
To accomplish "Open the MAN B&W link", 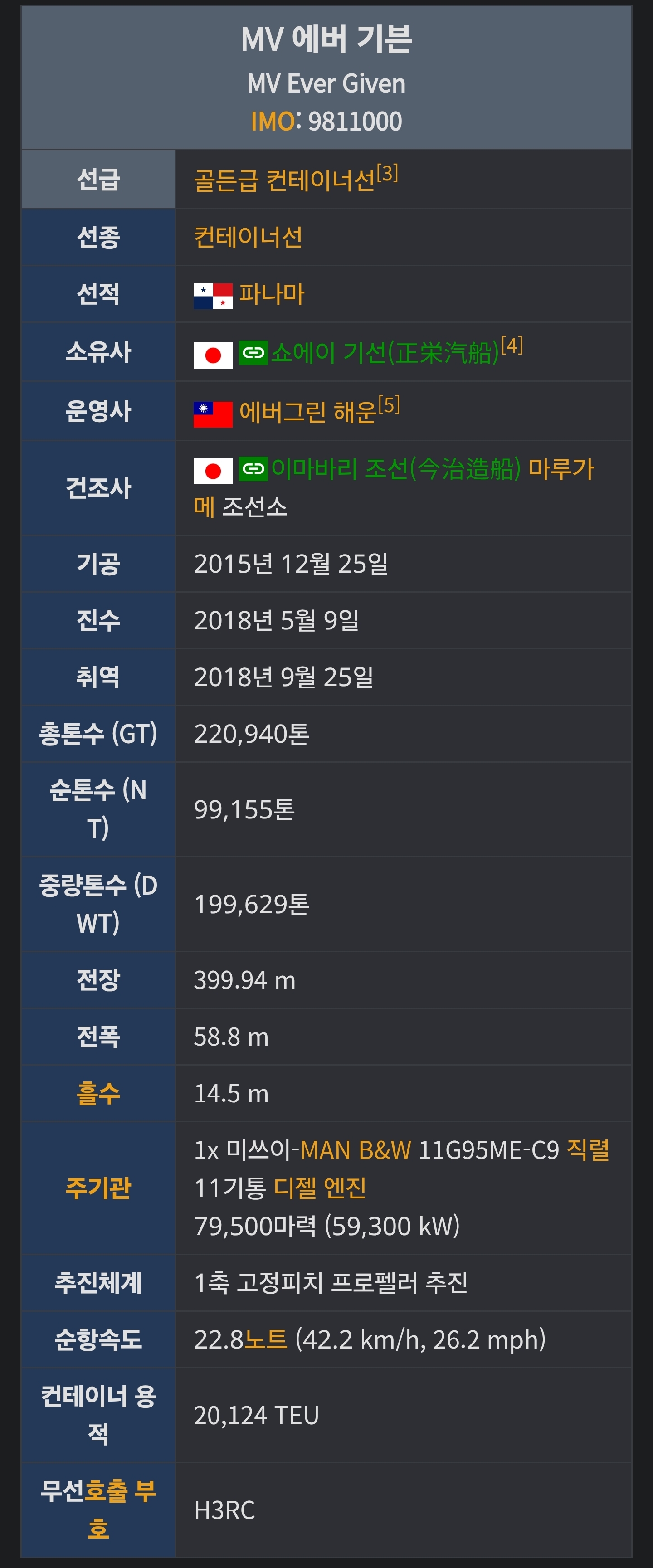I will pos(356,1150).
